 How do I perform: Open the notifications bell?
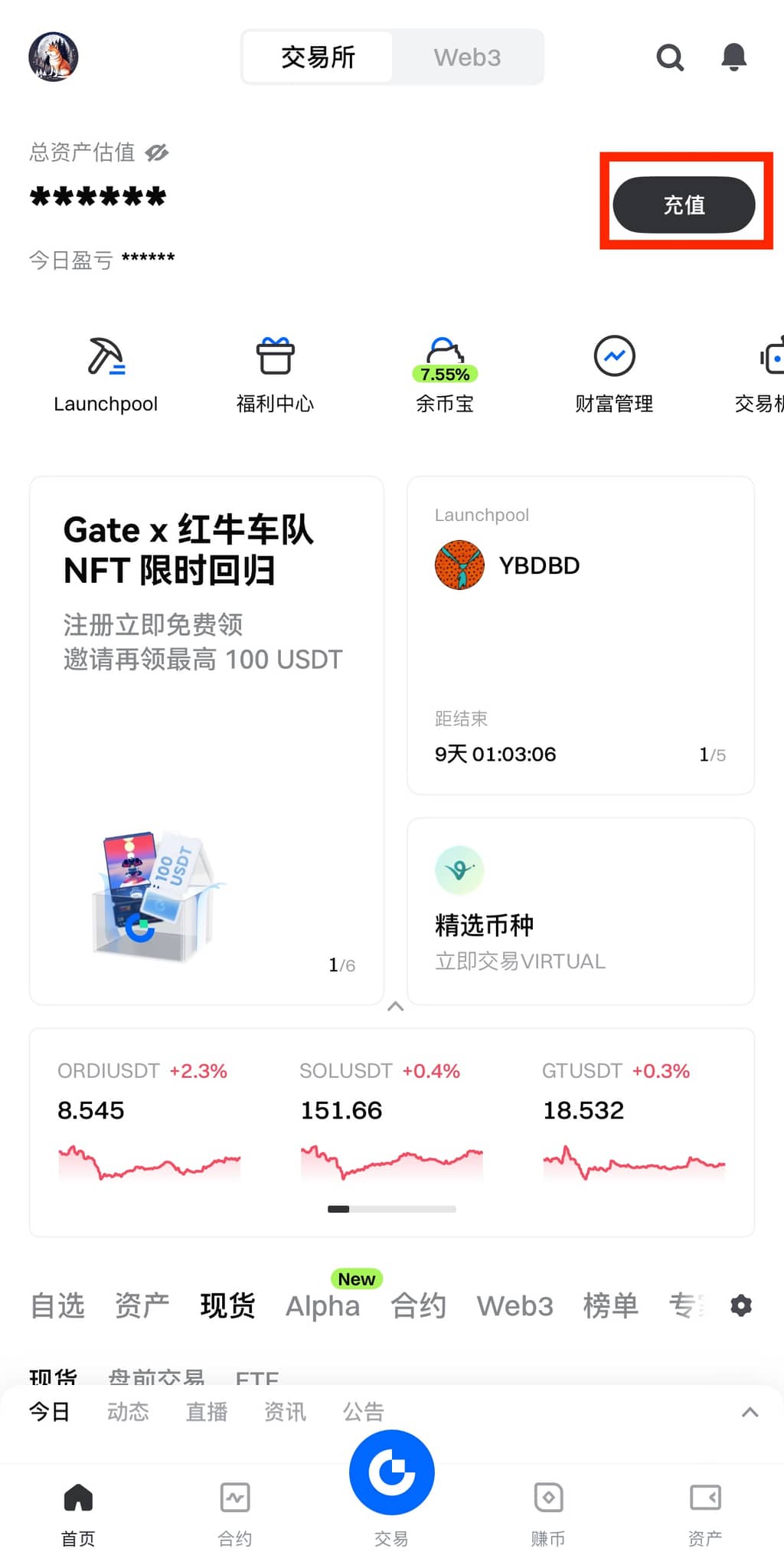[733, 57]
